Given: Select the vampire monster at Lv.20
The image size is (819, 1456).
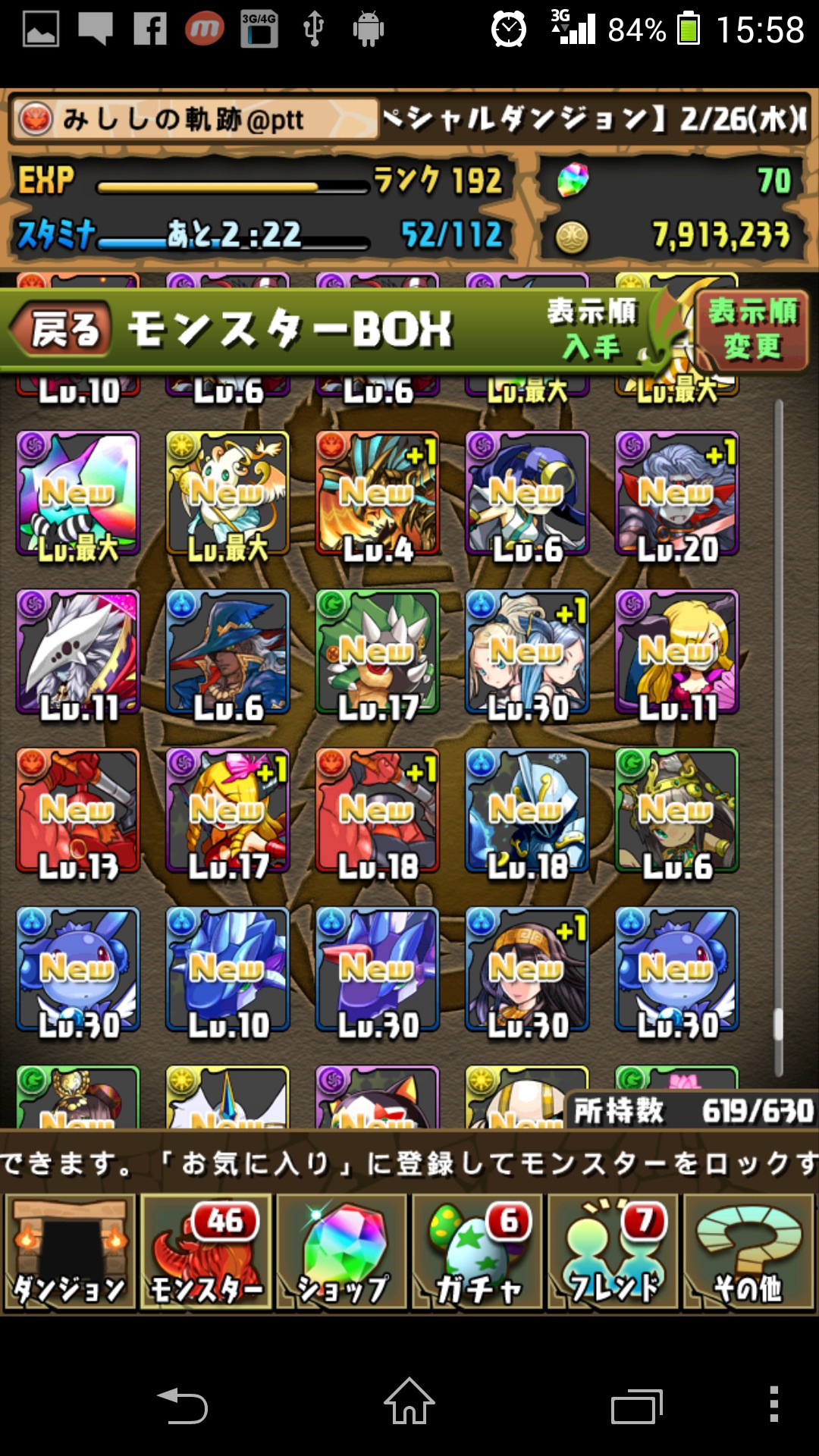Looking at the screenshot, I should coord(677,494).
